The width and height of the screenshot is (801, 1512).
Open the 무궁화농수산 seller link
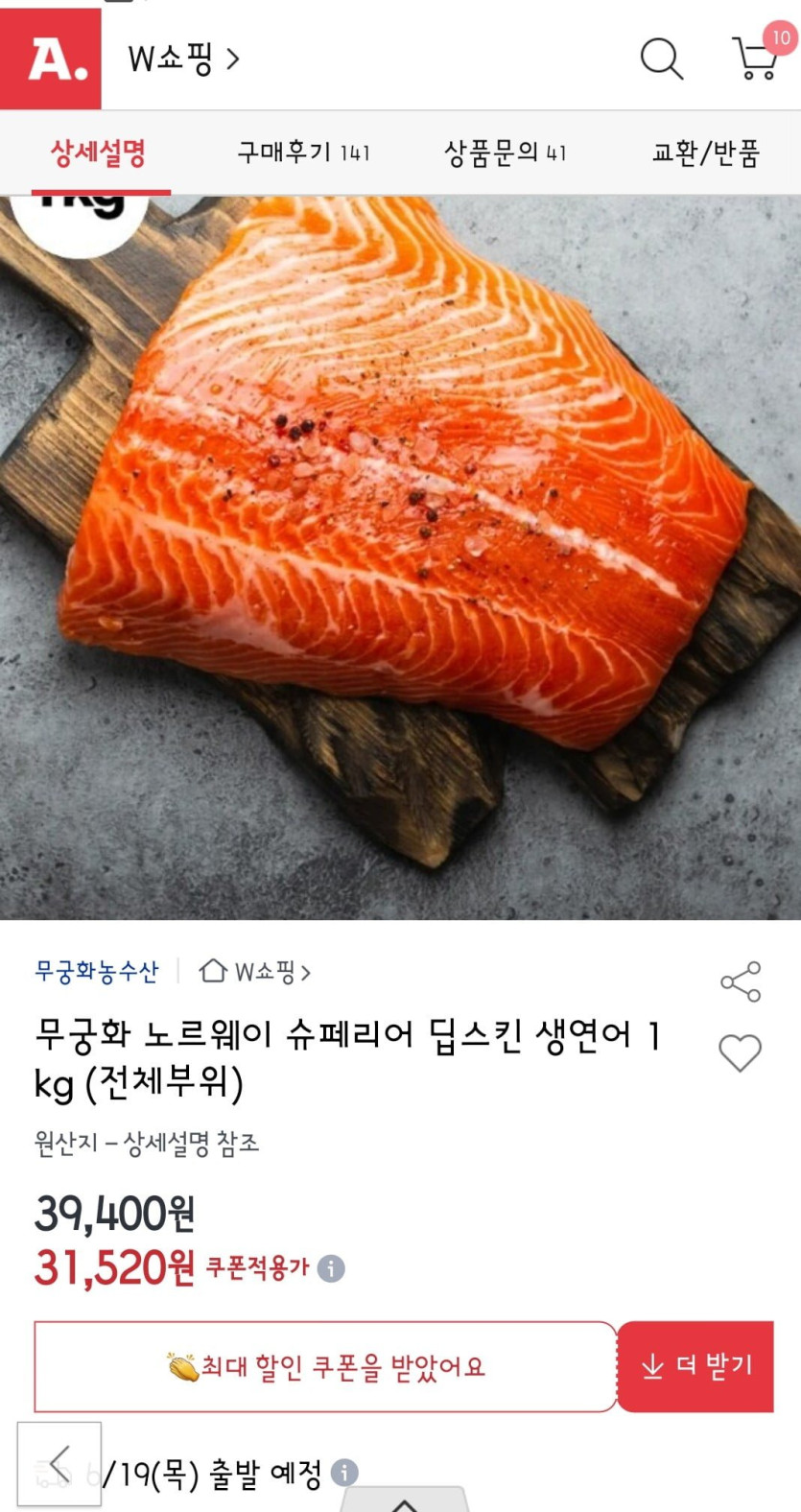pos(97,972)
